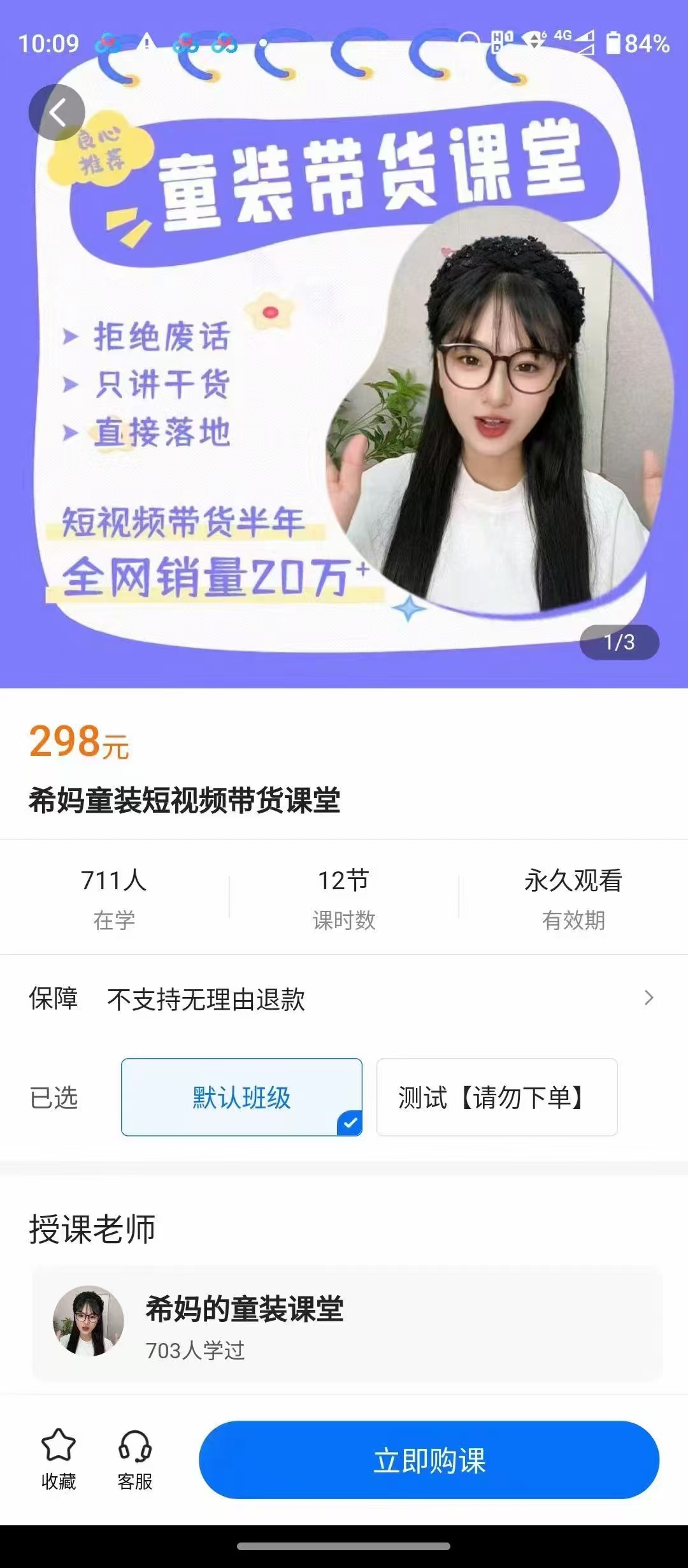Tap 立即购课 to buy the course
Viewport: 688px width, 1568px height.
pos(429,1460)
